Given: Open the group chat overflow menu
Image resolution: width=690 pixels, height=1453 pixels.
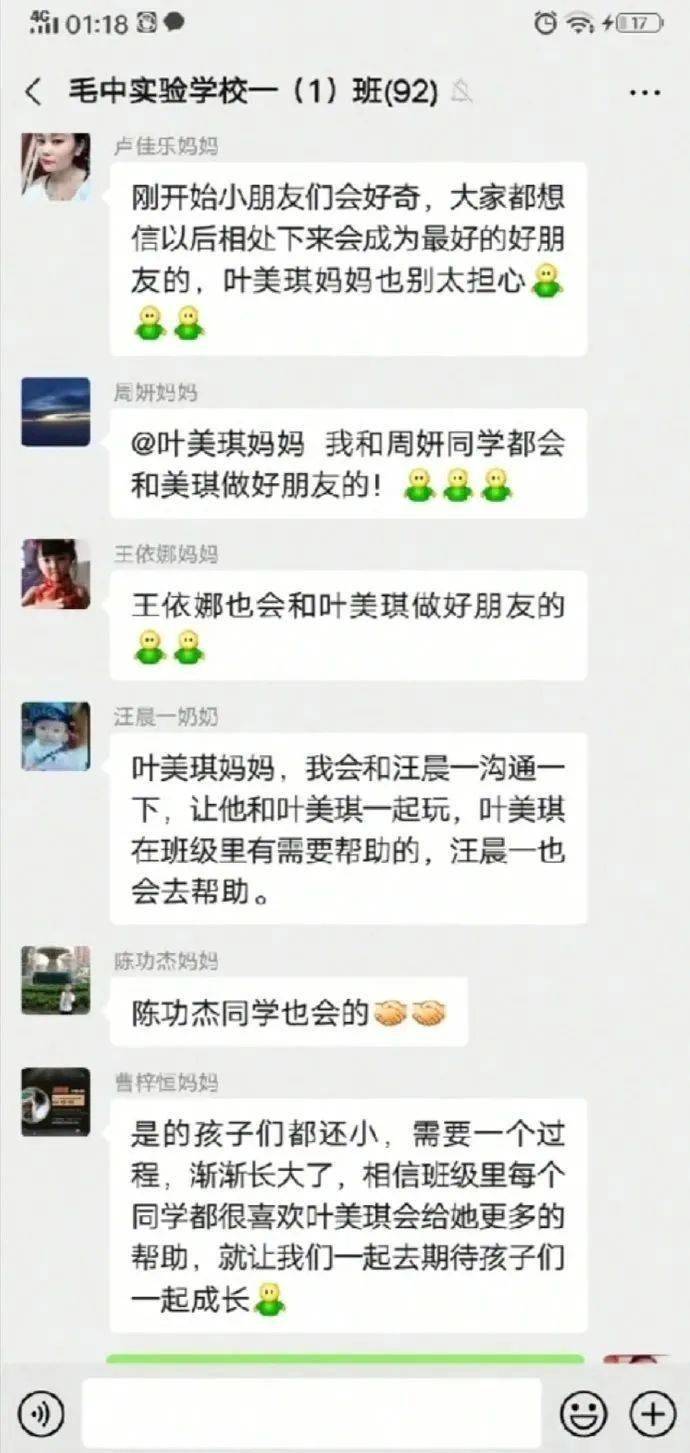Looking at the screenshot, I should pos(645,92).
